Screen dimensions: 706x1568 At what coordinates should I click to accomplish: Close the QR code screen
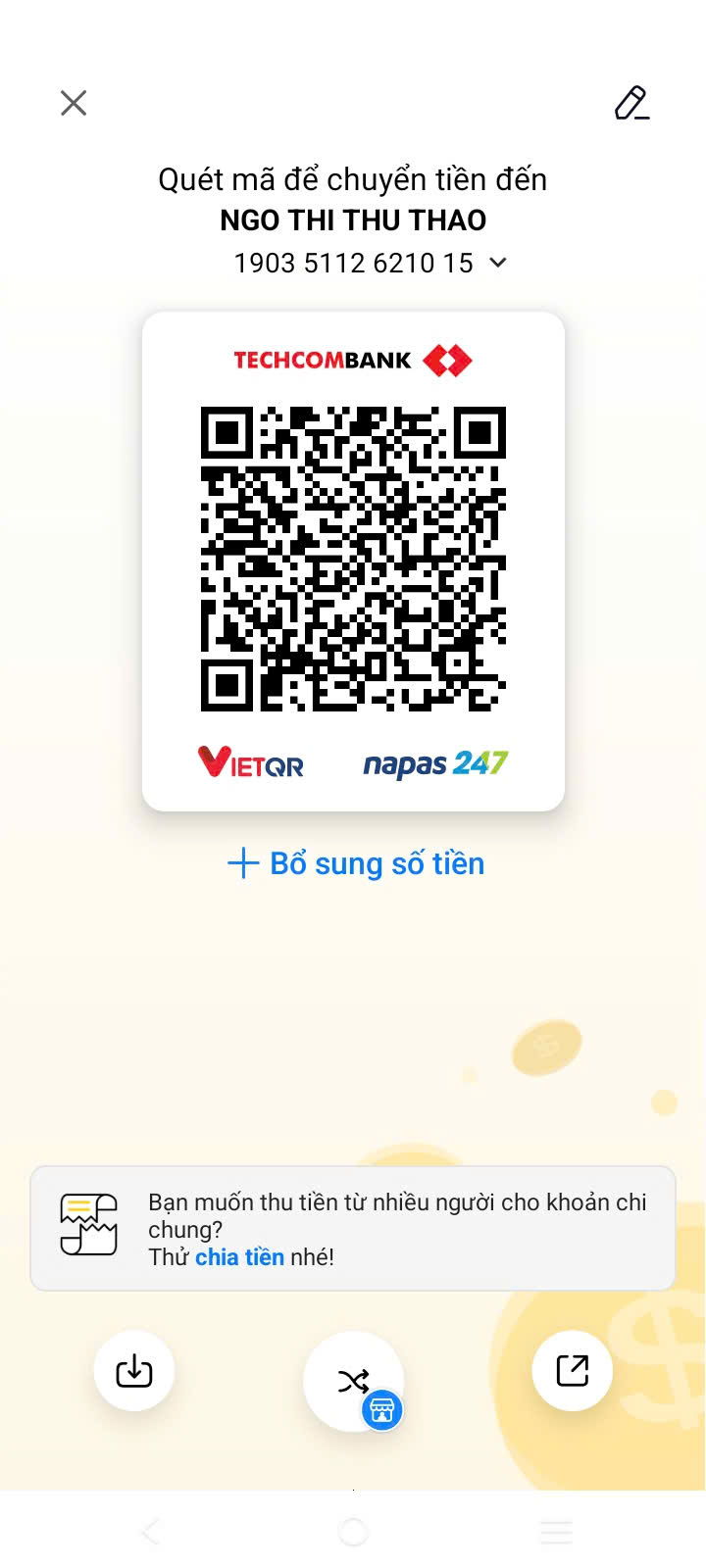[74, 103]
